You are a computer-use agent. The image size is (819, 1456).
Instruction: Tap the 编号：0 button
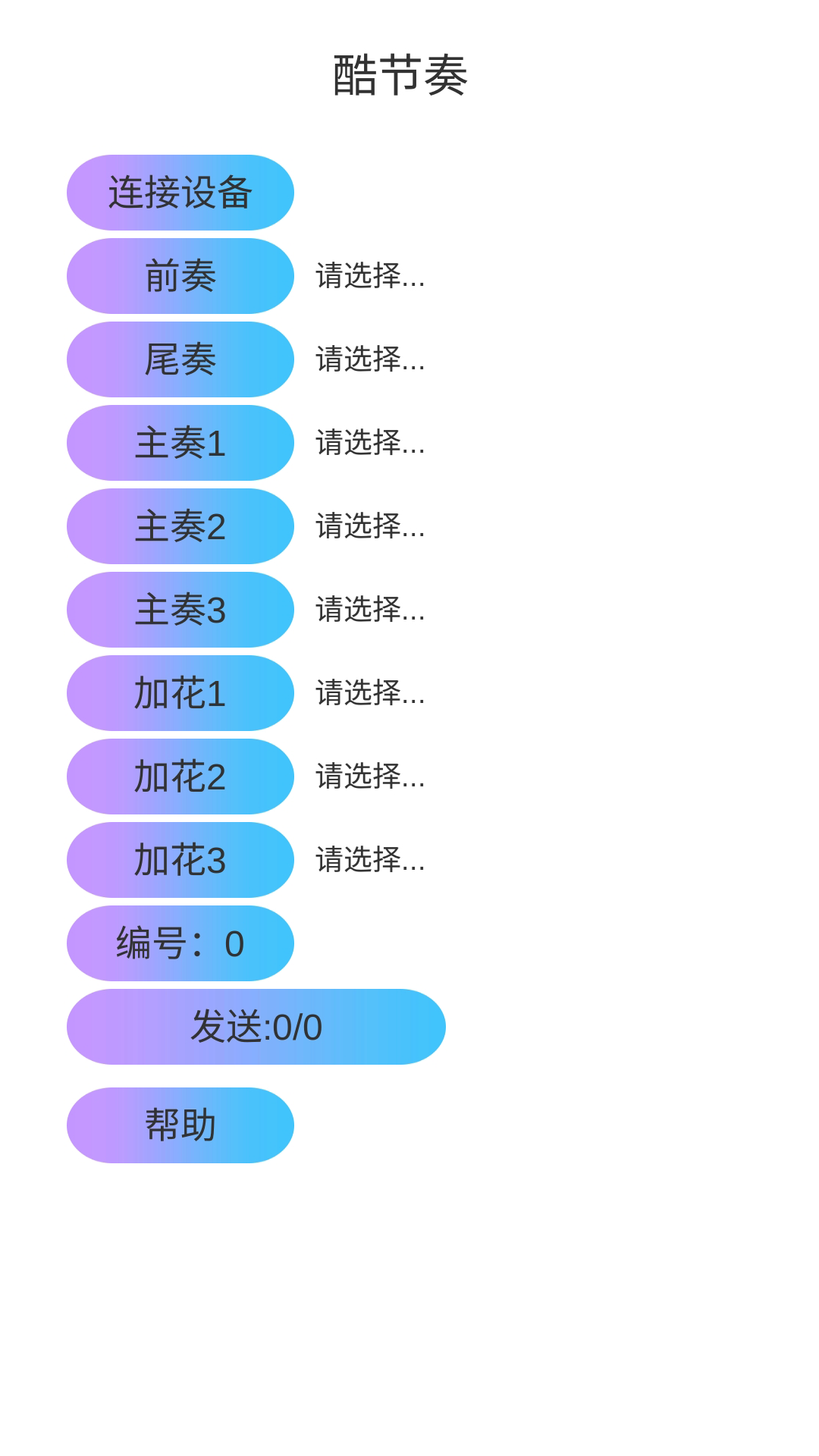coord(180,943)
